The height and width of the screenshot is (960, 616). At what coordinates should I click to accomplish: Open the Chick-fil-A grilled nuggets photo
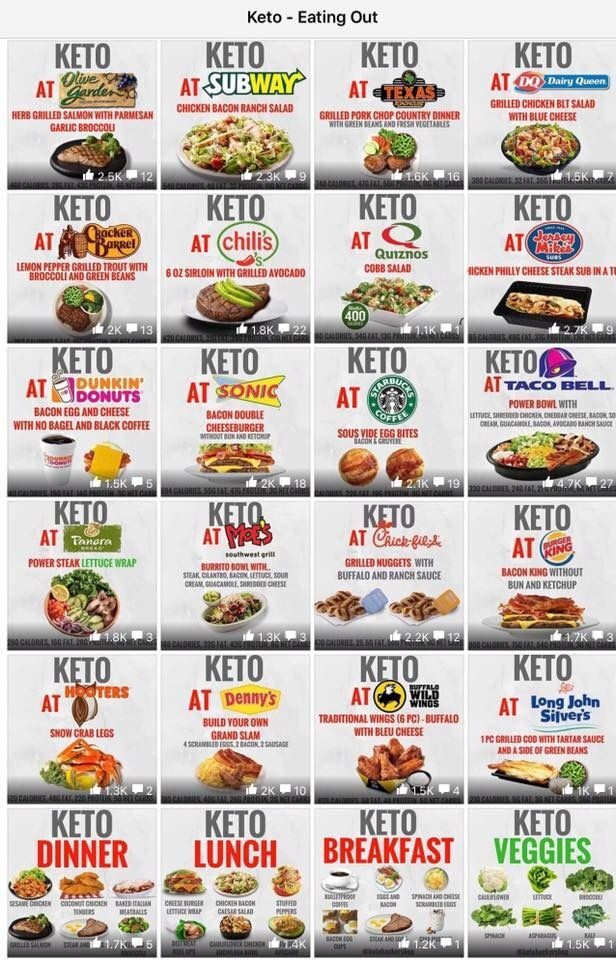coord(389,574)
